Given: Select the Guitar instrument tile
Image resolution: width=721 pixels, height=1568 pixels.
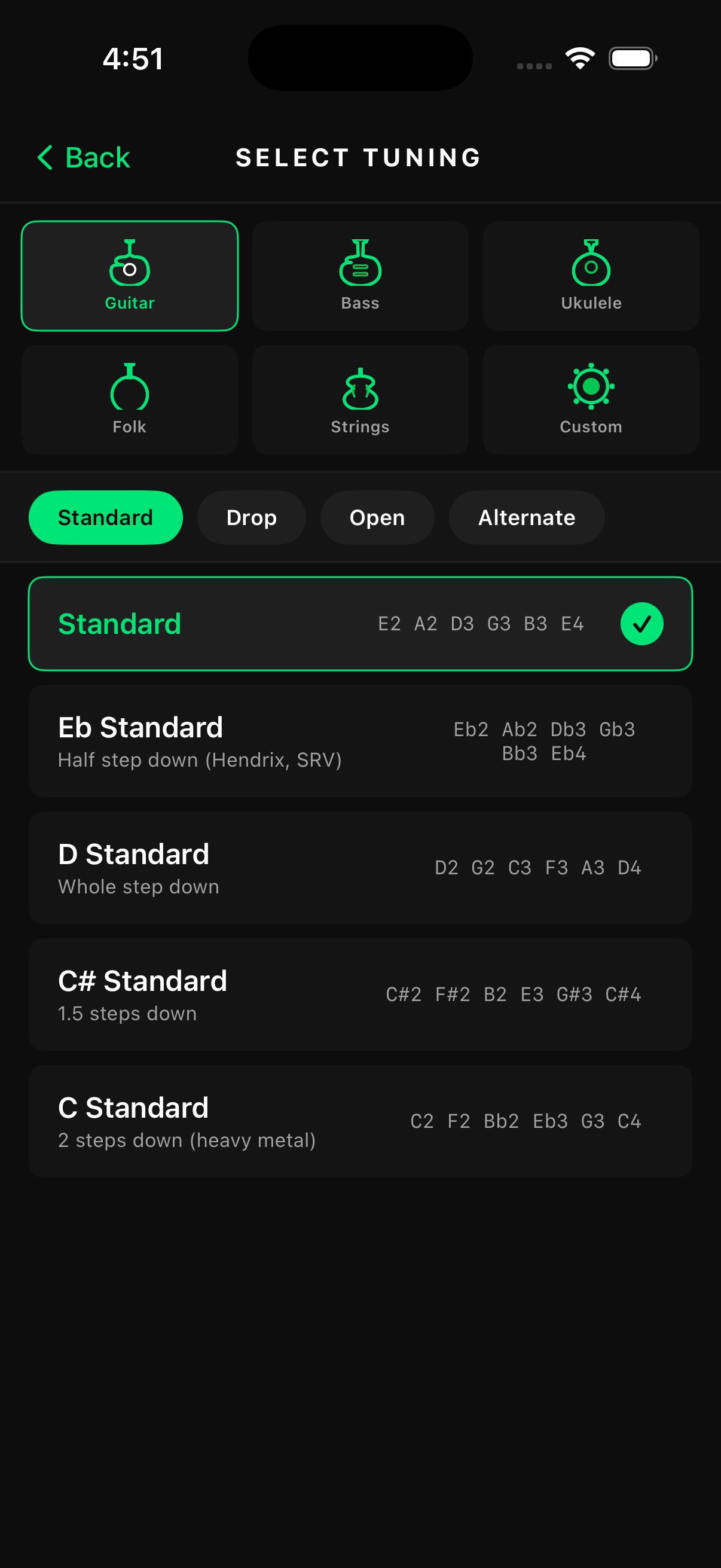Looking at the screenshot, I should click(x=130, y=276).
